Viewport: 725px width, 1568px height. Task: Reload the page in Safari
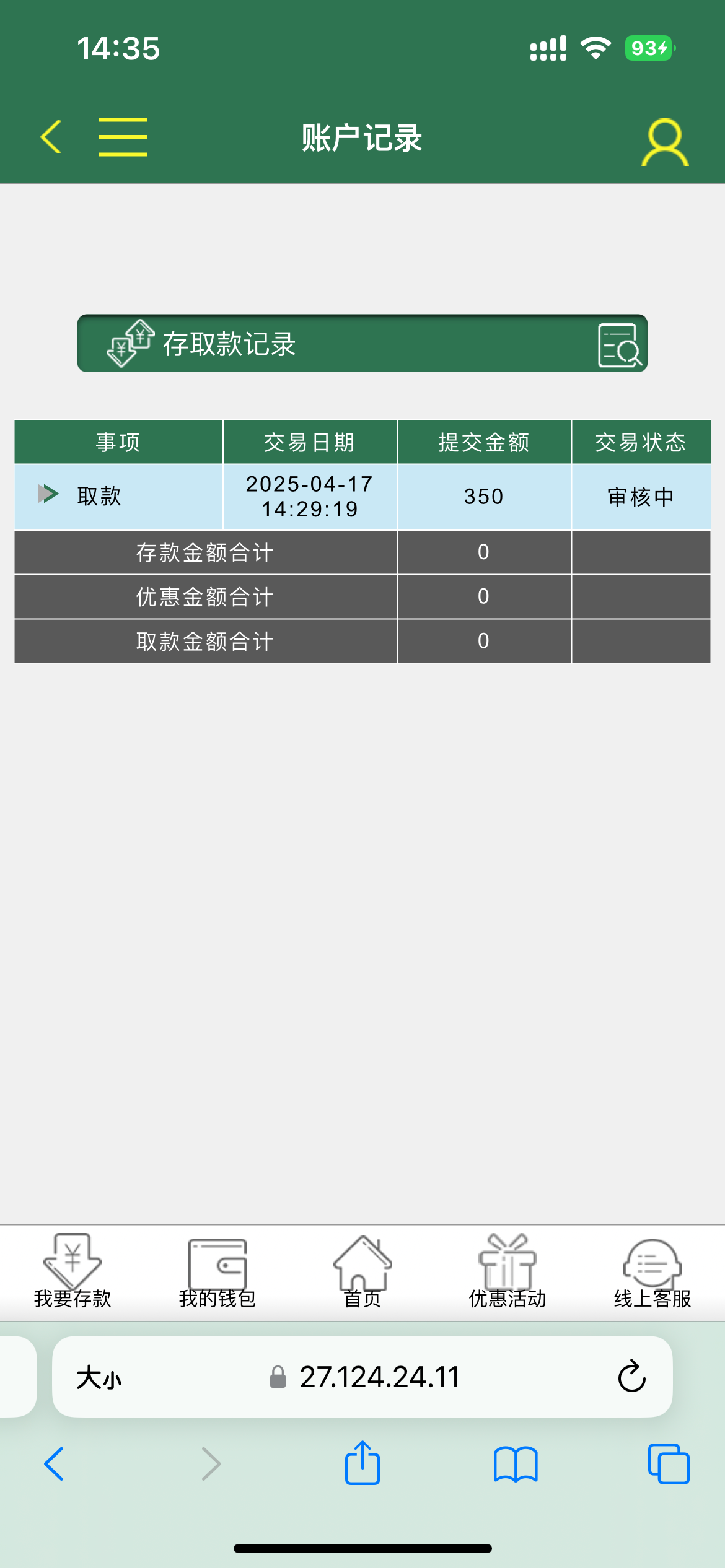(631, 1377)
